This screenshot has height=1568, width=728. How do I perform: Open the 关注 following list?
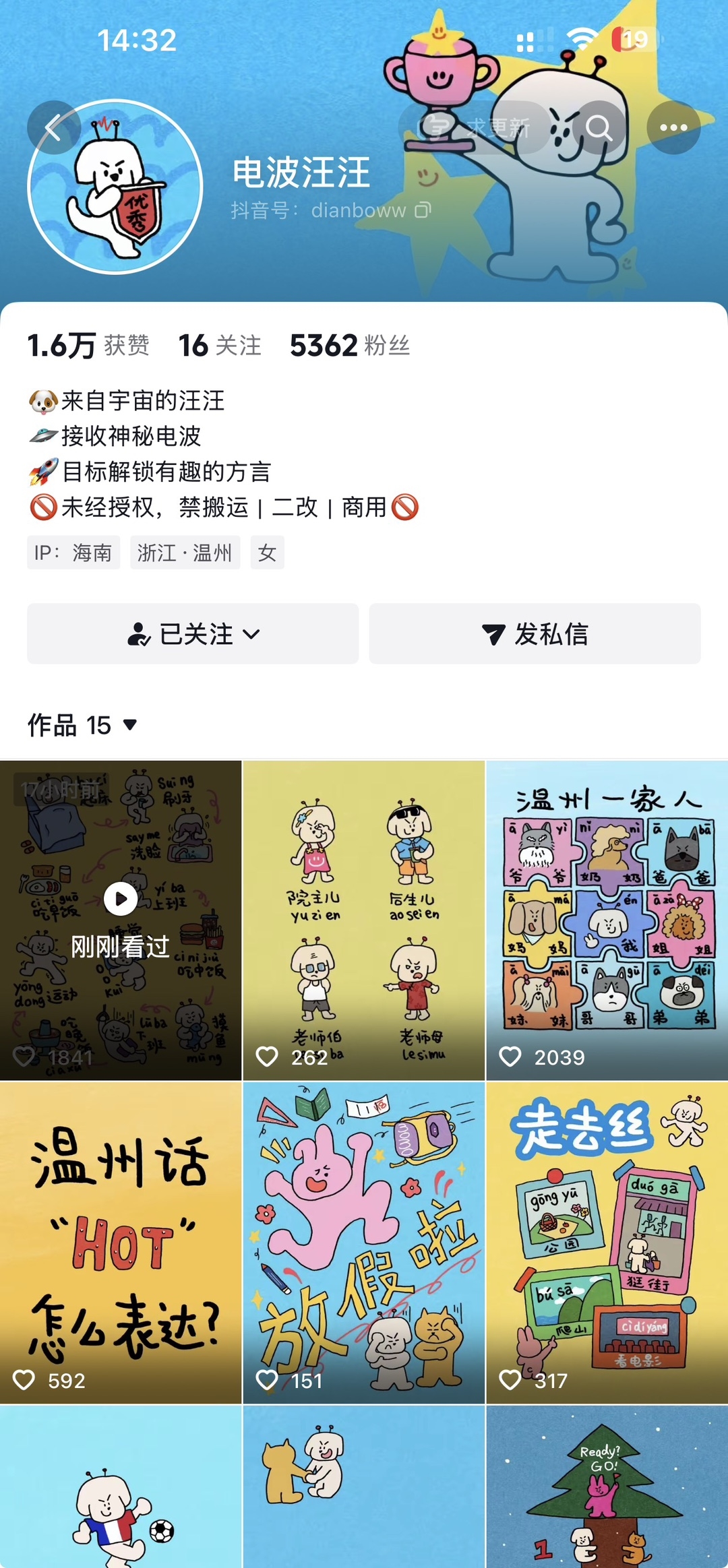tap(219, 346)
